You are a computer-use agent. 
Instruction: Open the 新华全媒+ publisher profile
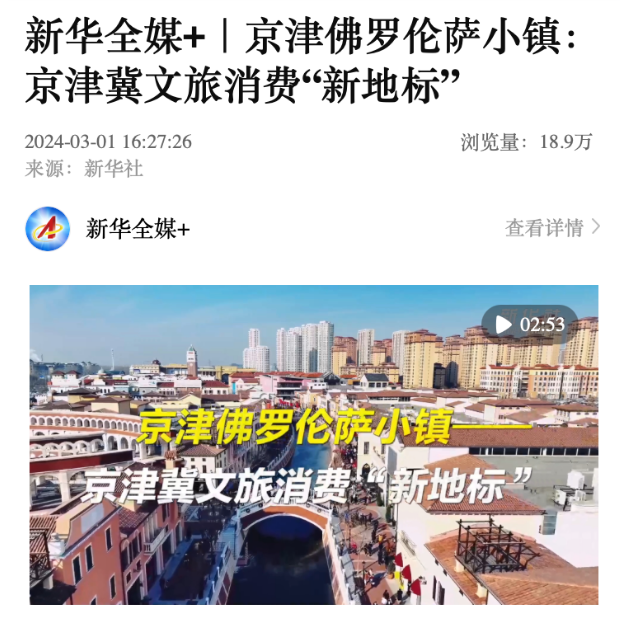point(137,229)
